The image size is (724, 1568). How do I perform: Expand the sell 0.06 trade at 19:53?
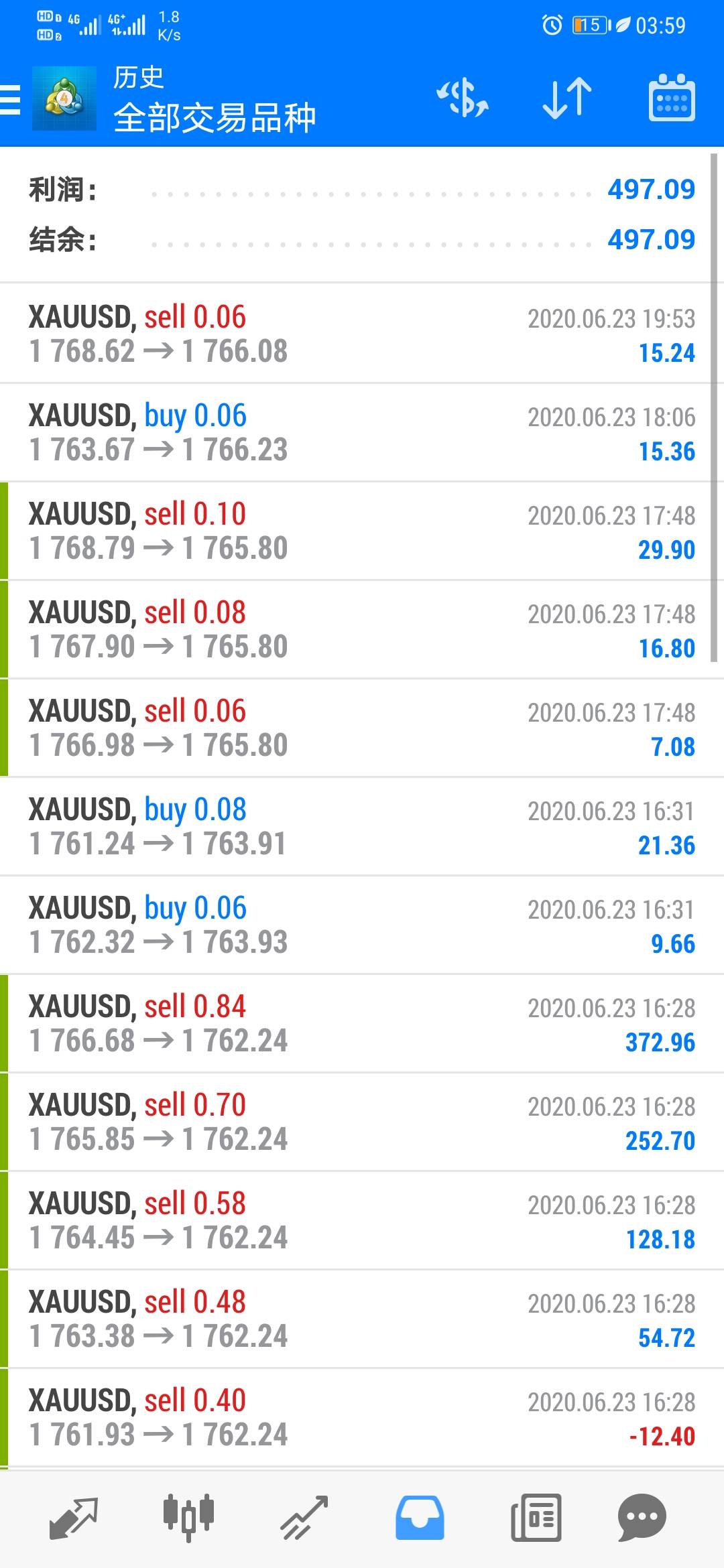362,334
